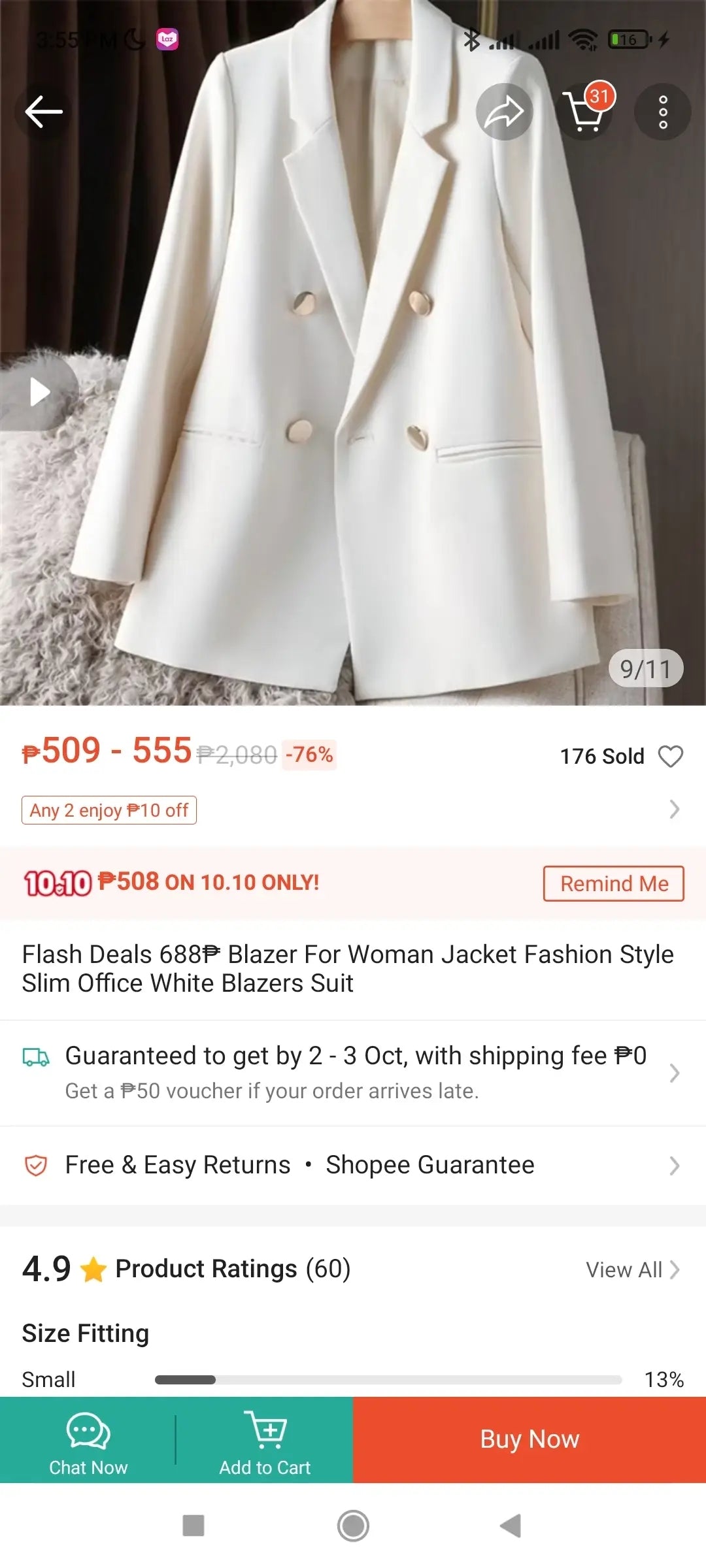Viewport: 706px width, 1568px height.
Task: Play the product video
Action: tap(39, 392)
